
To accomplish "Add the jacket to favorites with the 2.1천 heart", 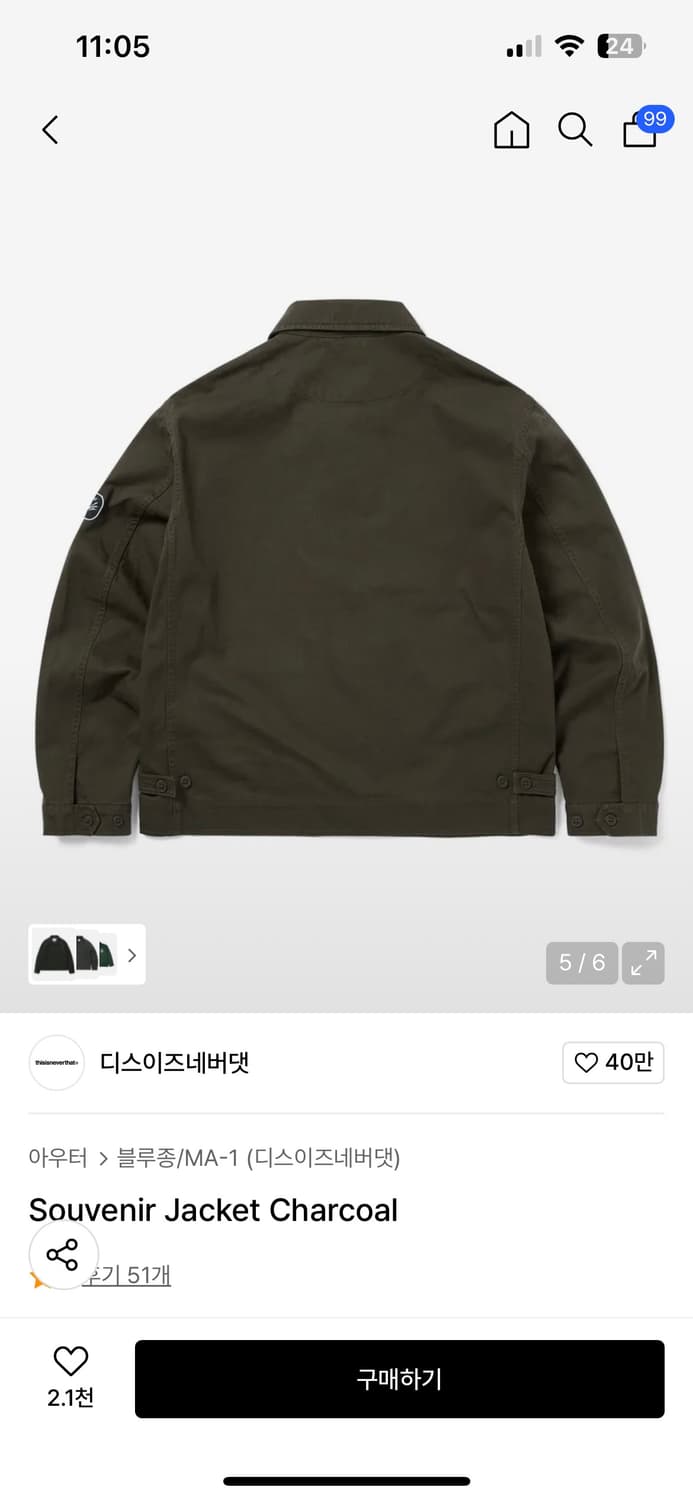I will pos(70,1377).
